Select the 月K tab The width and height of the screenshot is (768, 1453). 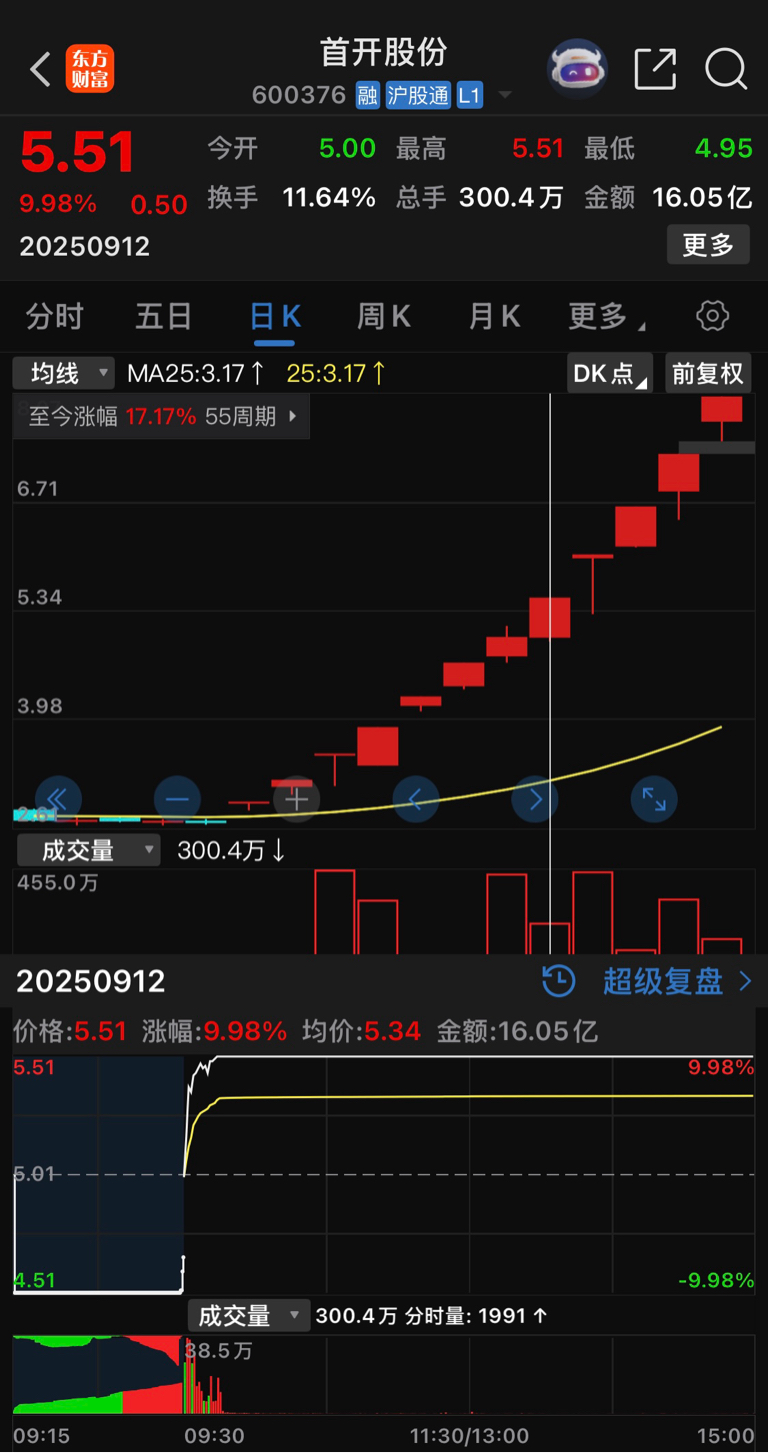(x=494, y=317)
